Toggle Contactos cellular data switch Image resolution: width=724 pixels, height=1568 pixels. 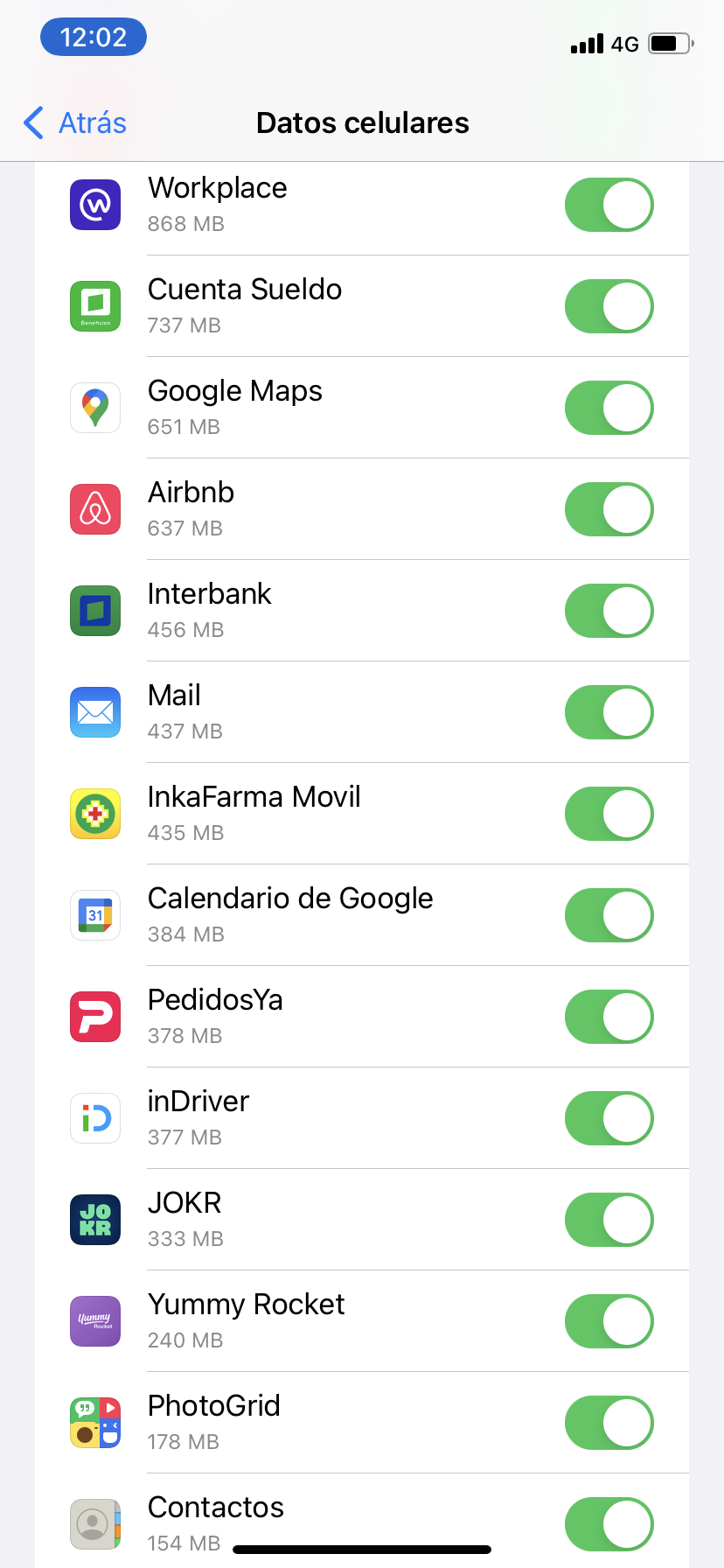tap(609, 1524)
